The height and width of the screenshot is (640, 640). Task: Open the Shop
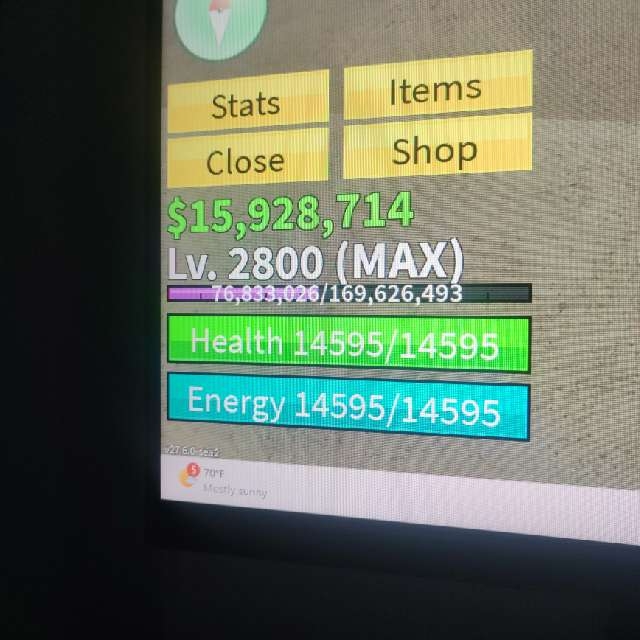(436, 150)
